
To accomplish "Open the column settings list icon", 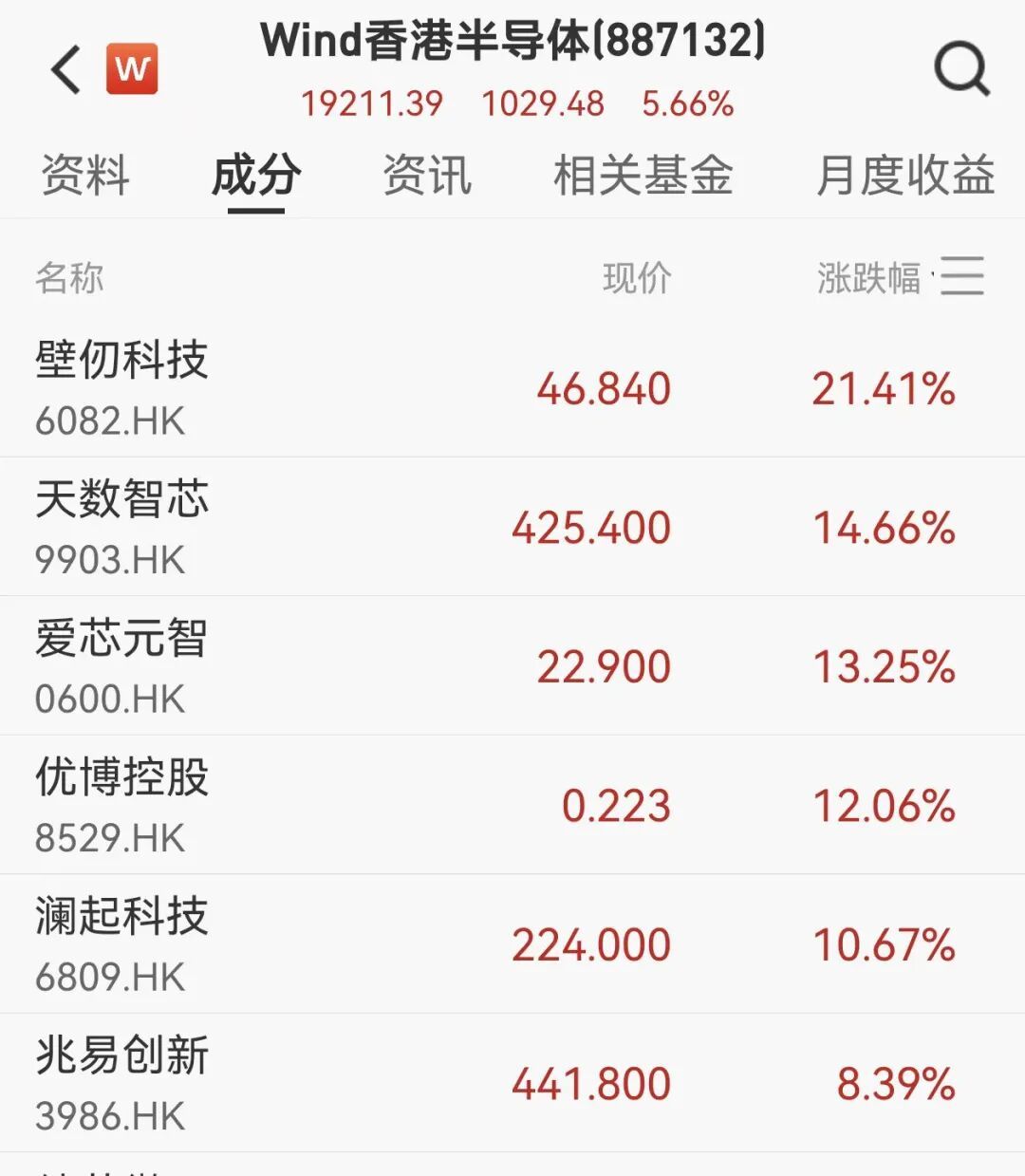I will click(x=962, y=276).
